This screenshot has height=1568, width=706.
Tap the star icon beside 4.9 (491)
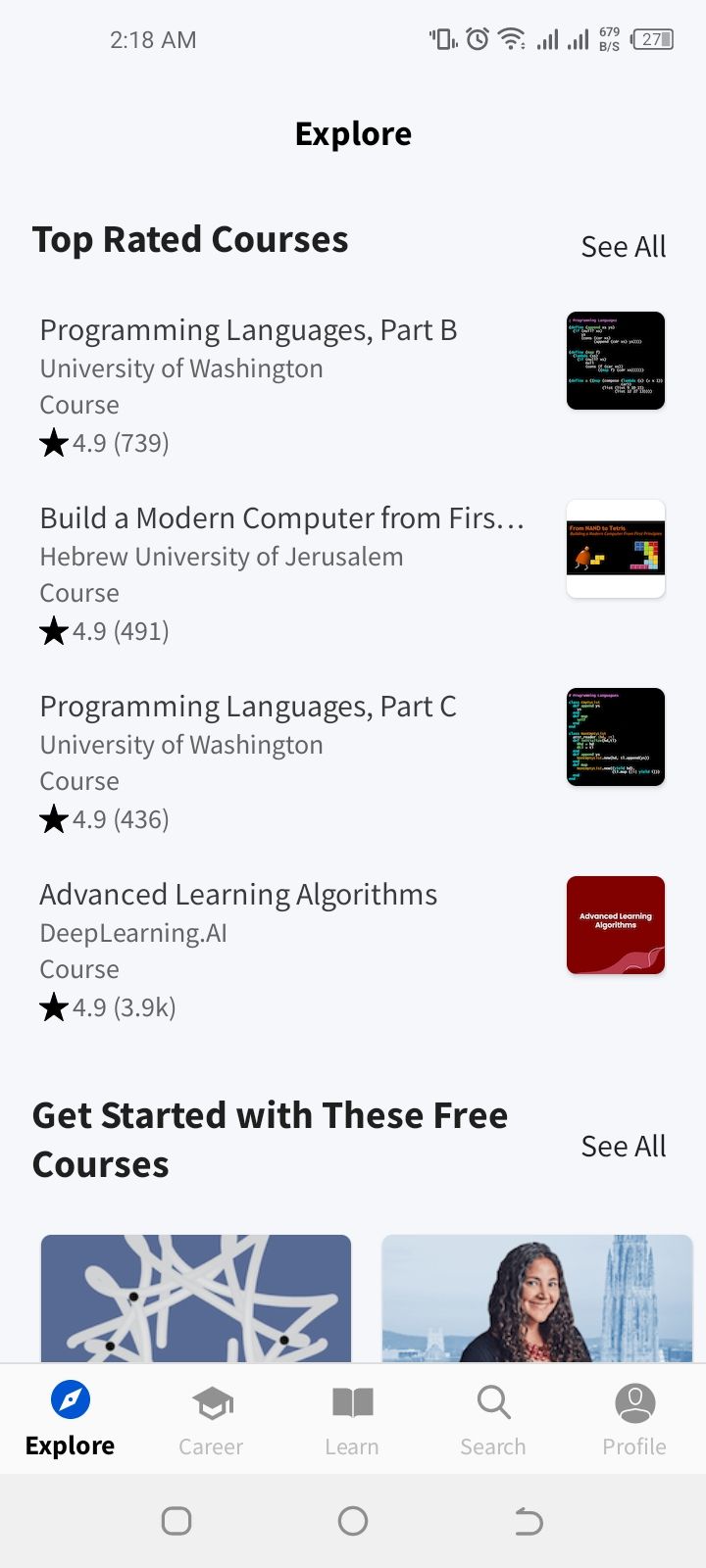pyautogui.click(x=54, y=630)
